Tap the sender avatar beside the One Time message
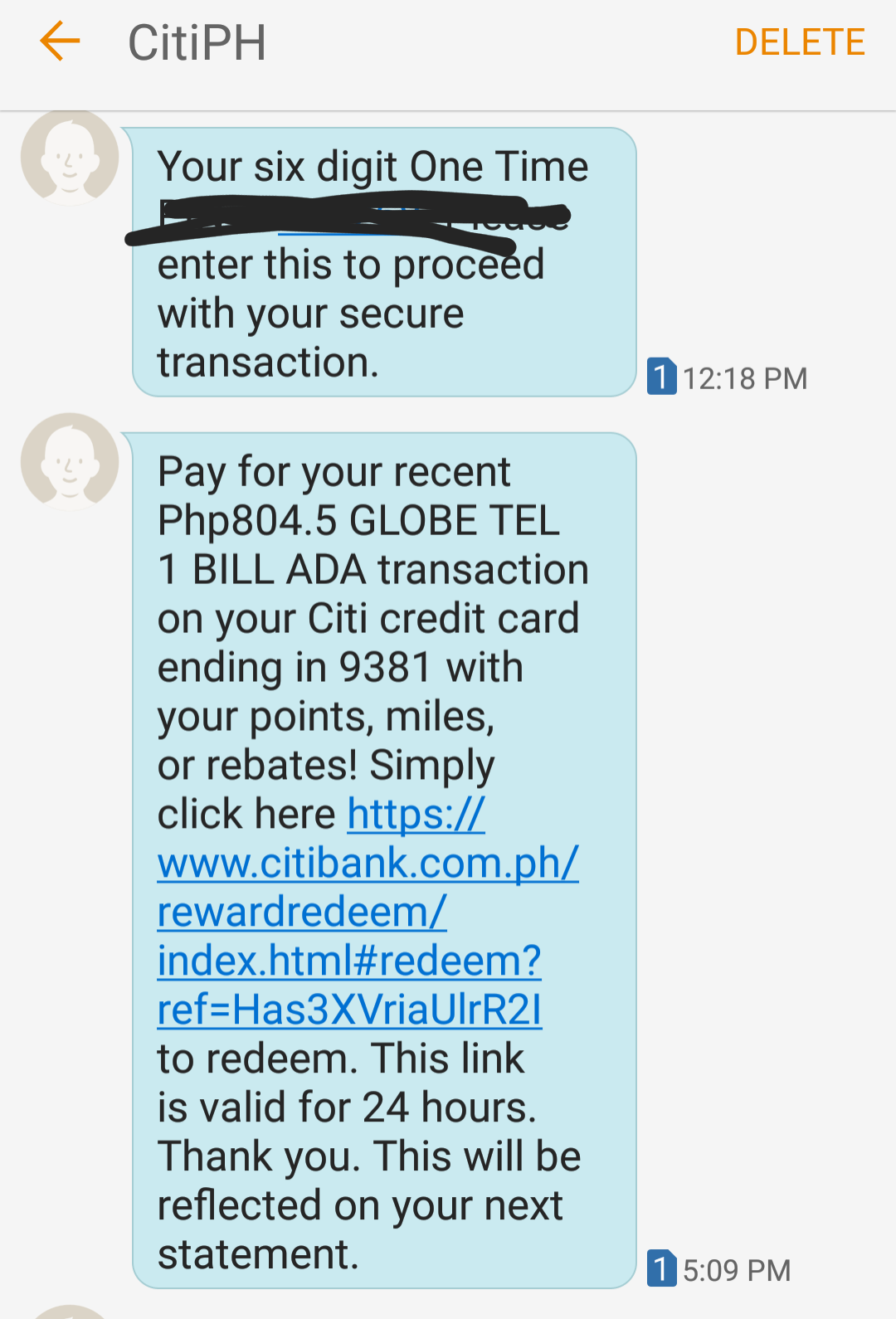Image resolution: width=896 pixels, height=1319 pixels. click(x=70, y=157)
